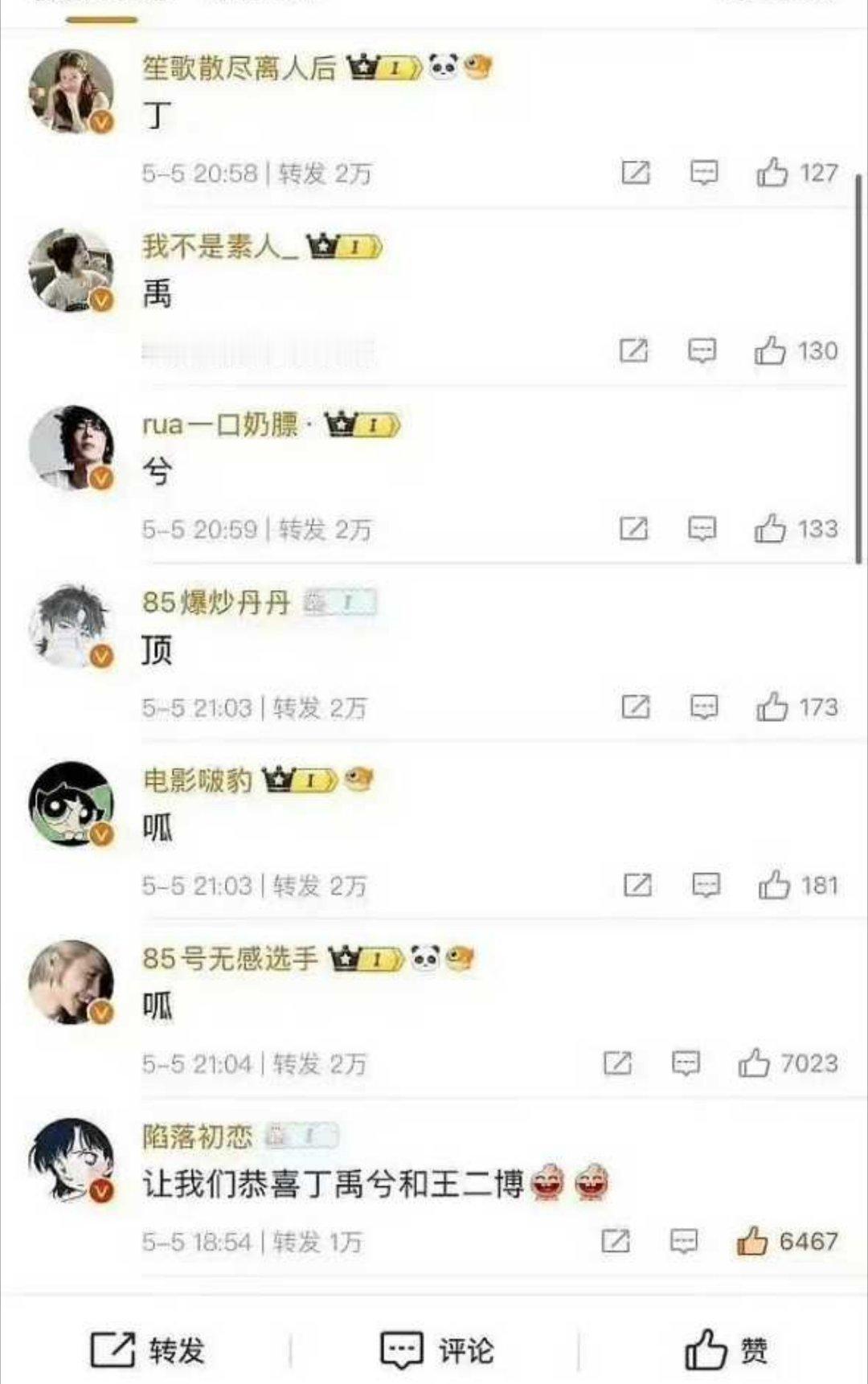Open 评论 in the bottom bar
Image resolution: width=868 pixels, height=1384 pixels.
pos(436,1349)
